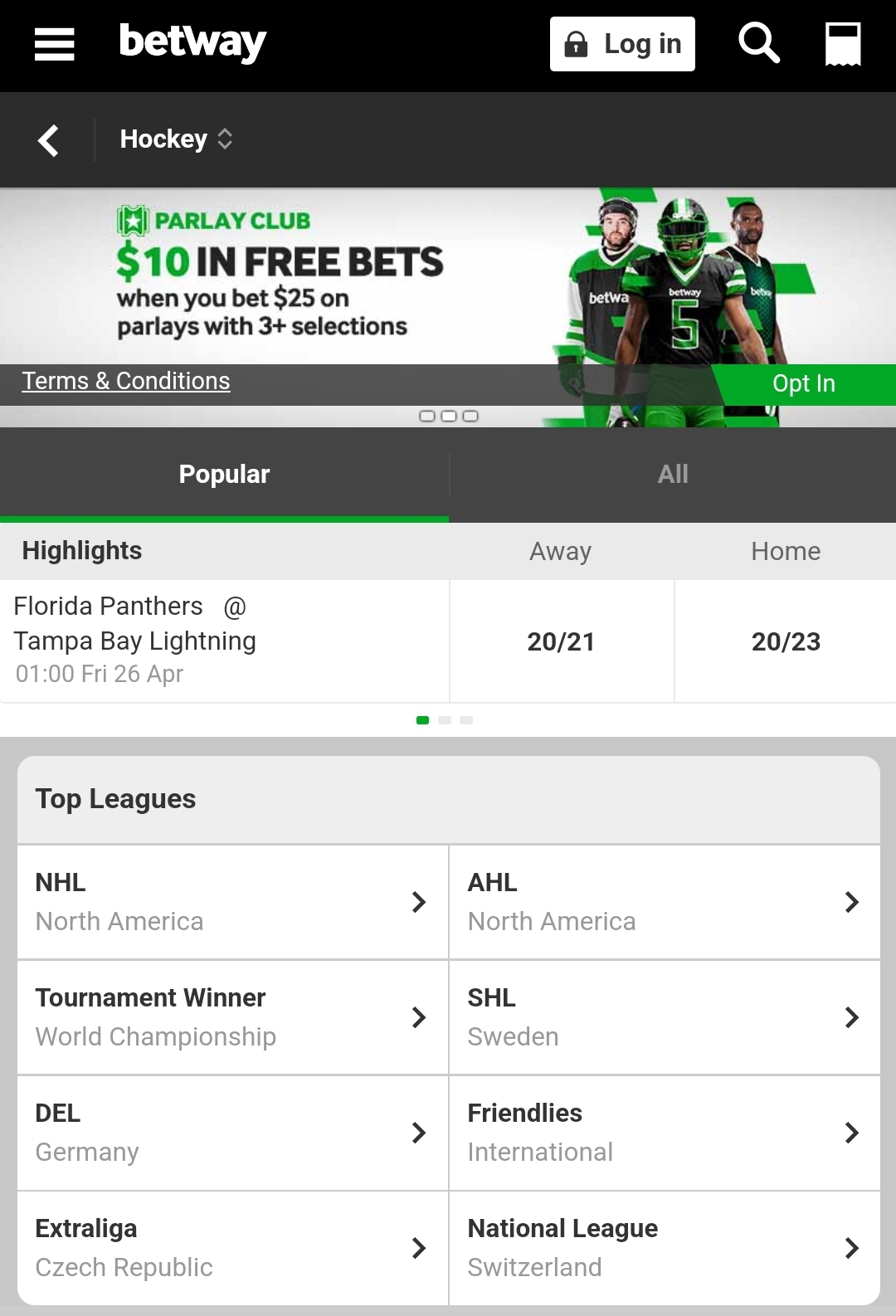Screen dimensions: 896x1316
Task: Expand the SHL Sweden league
Action: (x=665, y=1017)
